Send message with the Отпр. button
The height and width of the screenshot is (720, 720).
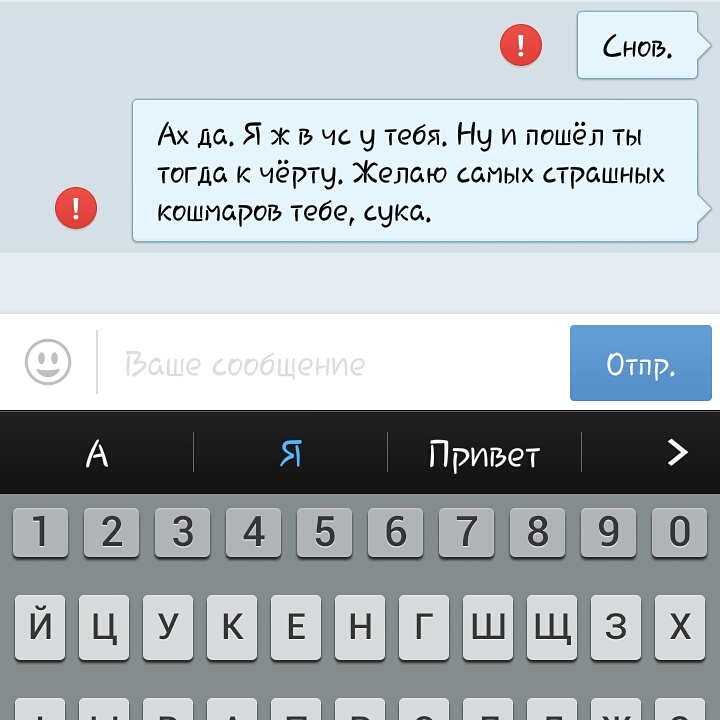point(640,363)
